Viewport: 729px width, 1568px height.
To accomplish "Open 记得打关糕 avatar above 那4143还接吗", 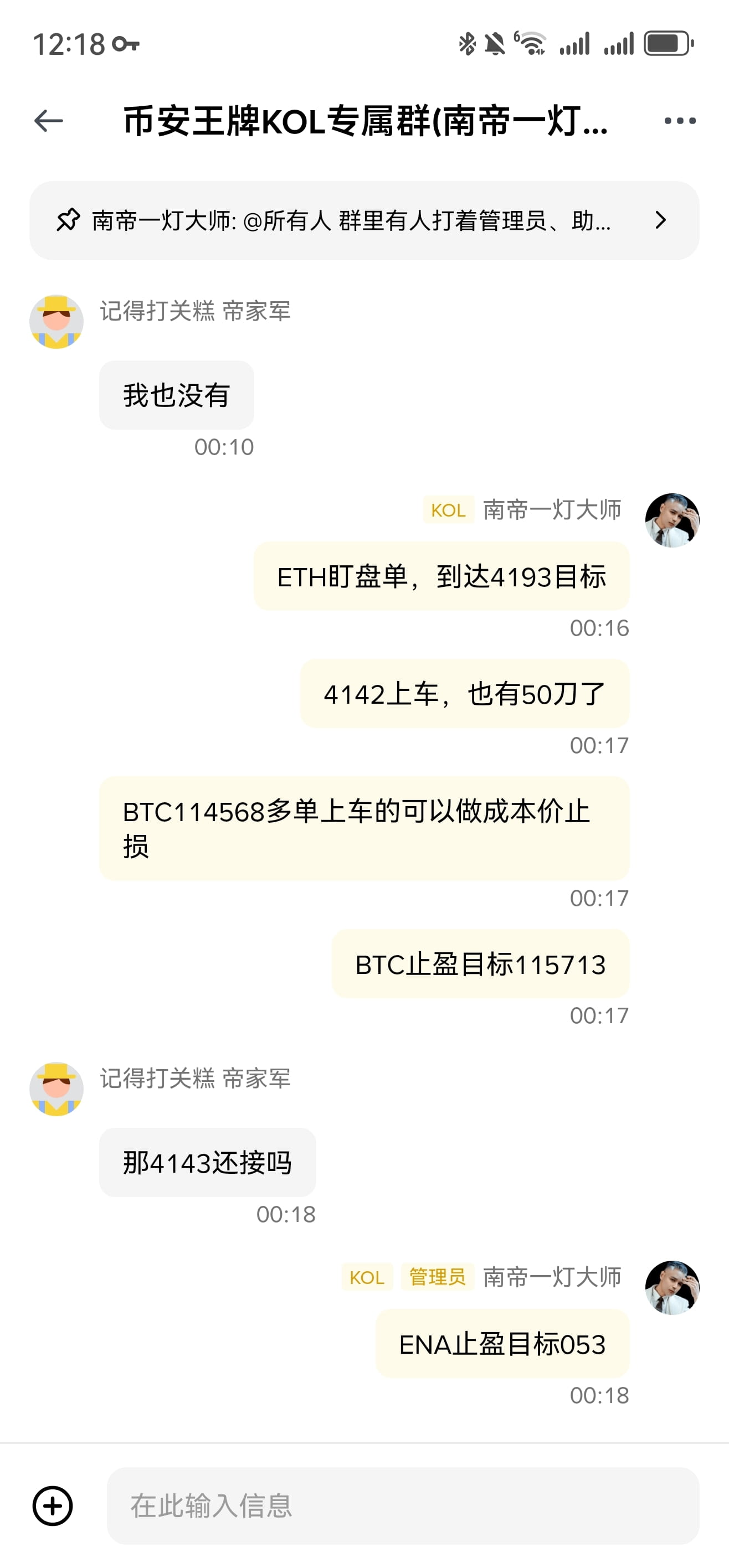I will [x=57, y=1090].
